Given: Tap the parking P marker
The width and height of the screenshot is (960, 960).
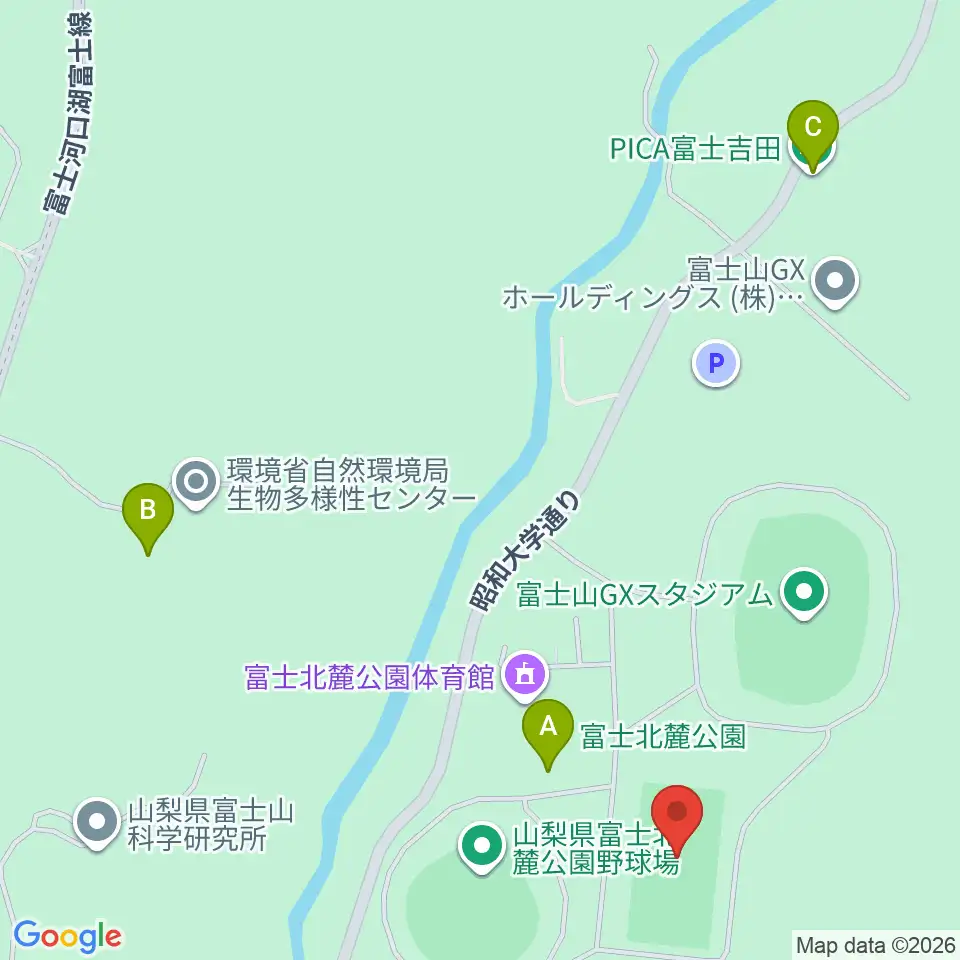Looking at the screenshot, I should click(716, 363).
